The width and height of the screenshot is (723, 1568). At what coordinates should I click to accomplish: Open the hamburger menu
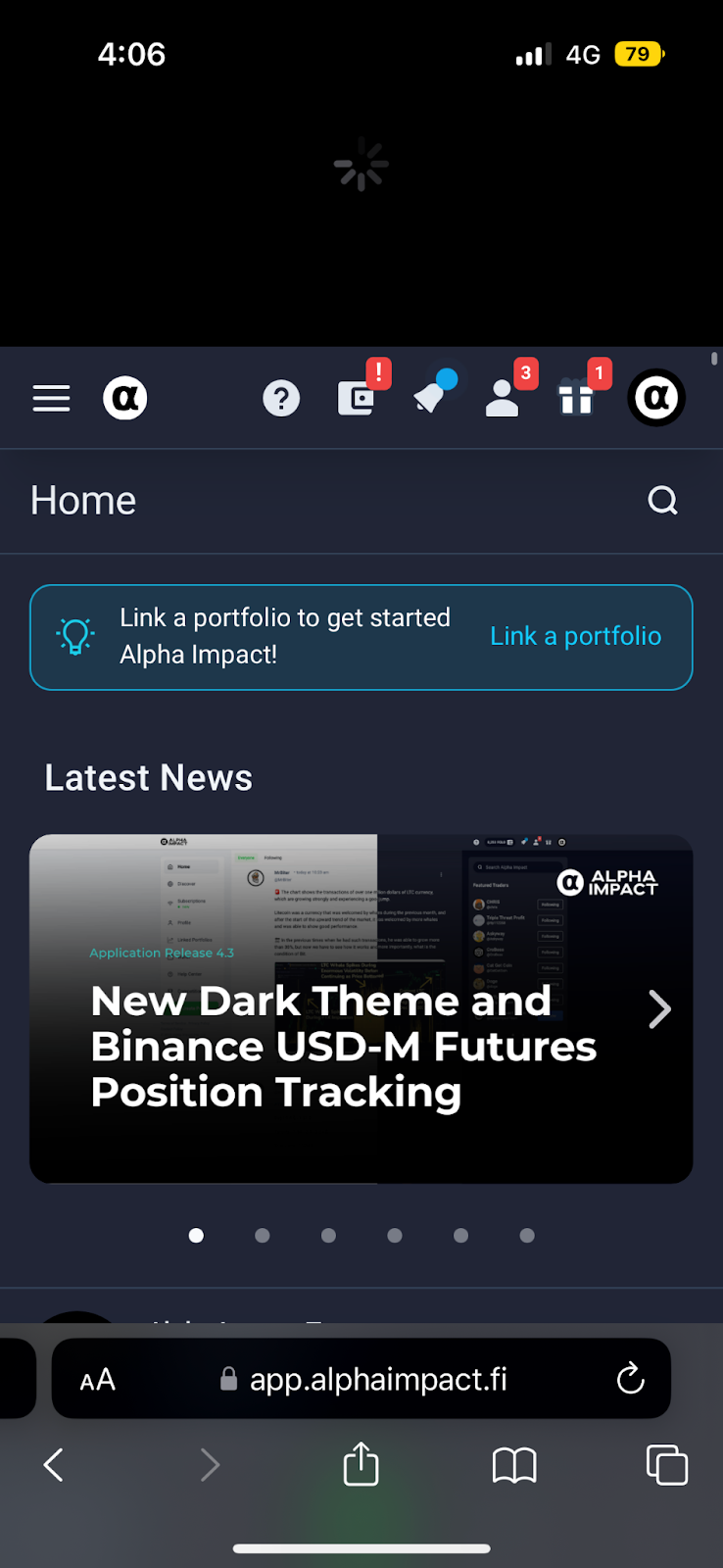point(51,399)
